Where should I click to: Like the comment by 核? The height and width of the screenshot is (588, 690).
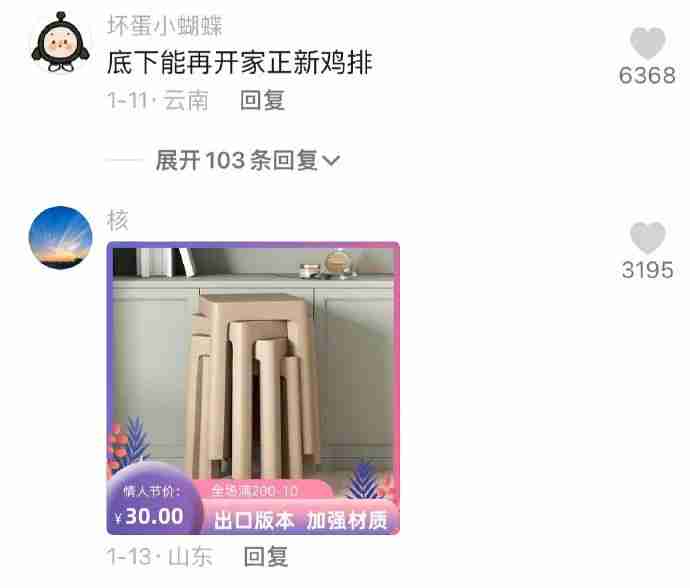[x=647, y=239]
